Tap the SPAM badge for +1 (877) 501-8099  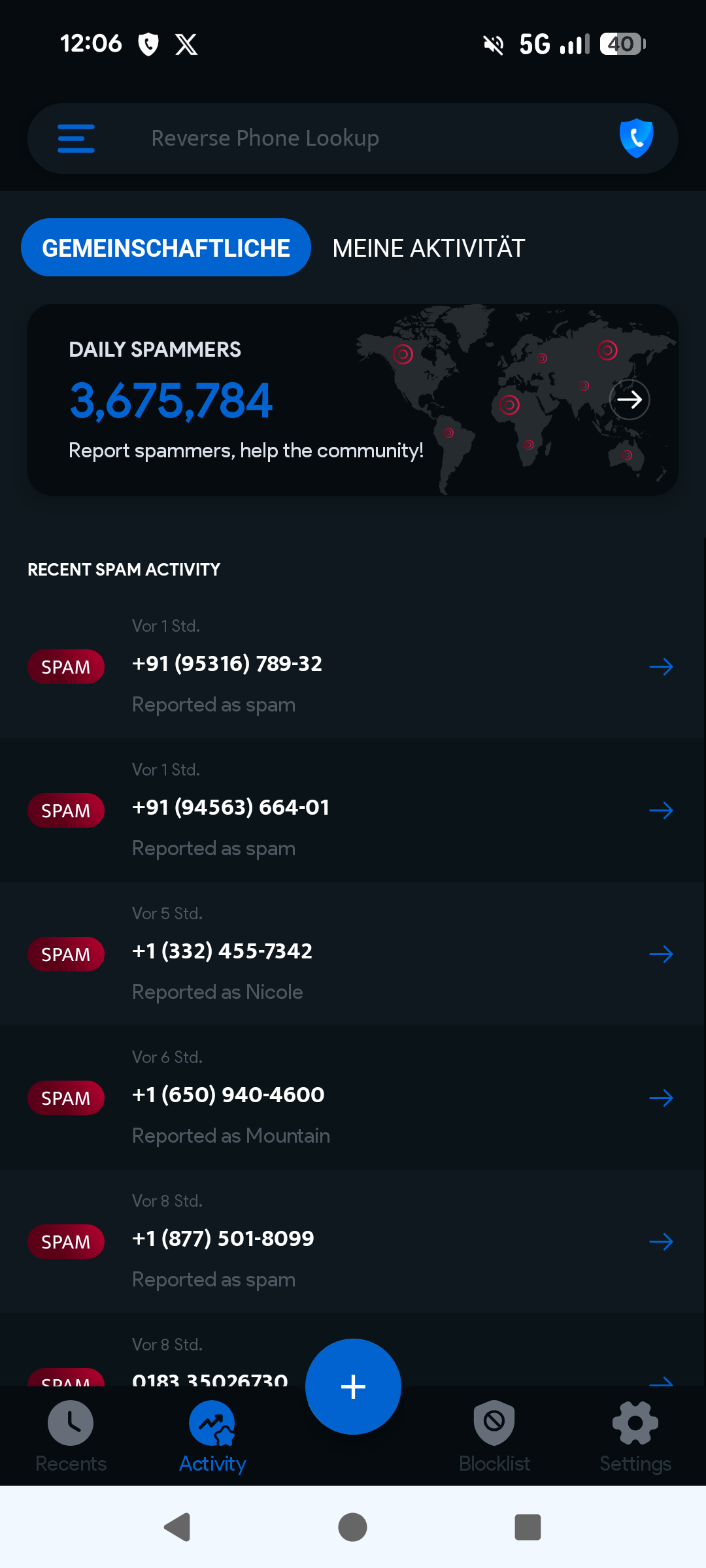coord(65,1241)
